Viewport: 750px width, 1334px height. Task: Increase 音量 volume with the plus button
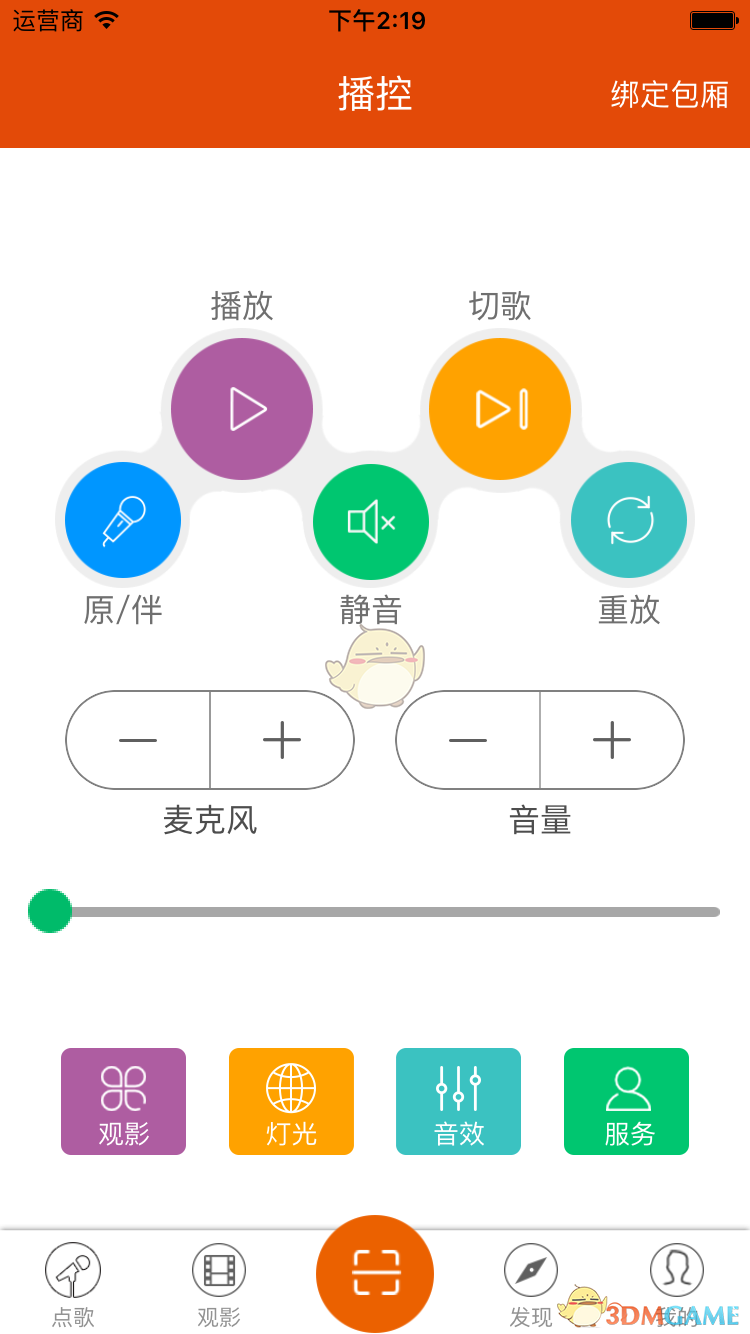(x=612, y=740)
